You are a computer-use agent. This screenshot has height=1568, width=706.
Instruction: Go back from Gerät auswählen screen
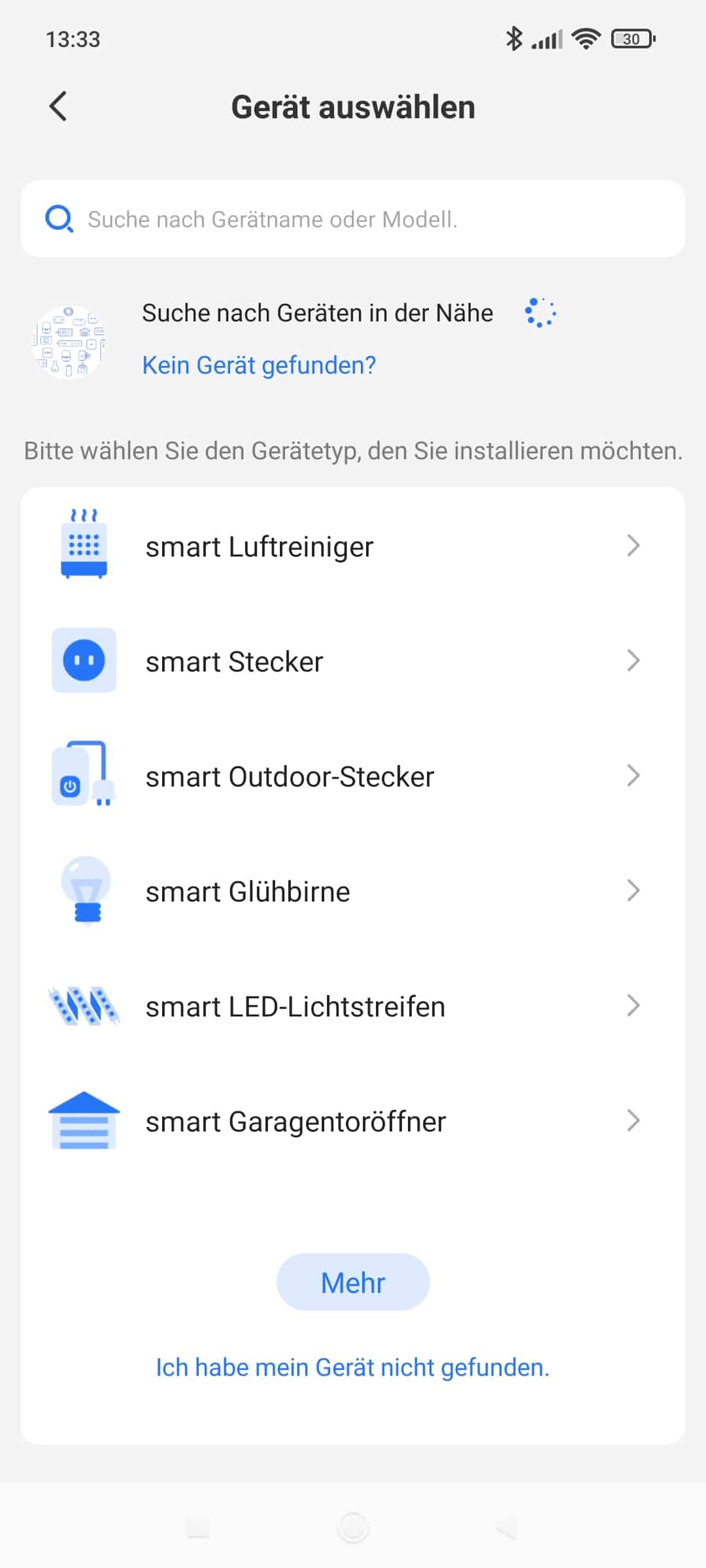(58, 106)
